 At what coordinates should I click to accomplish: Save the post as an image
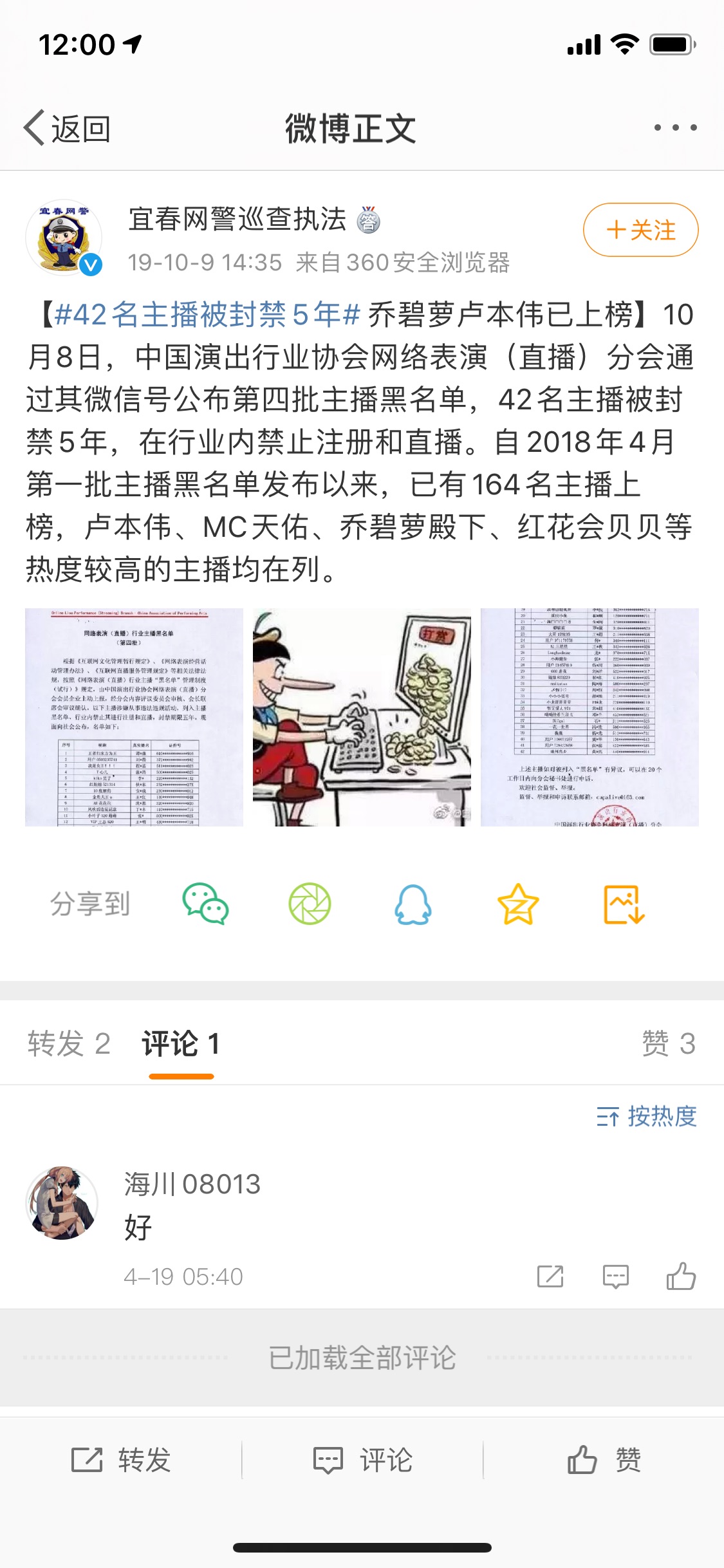(x=623, y=904)
